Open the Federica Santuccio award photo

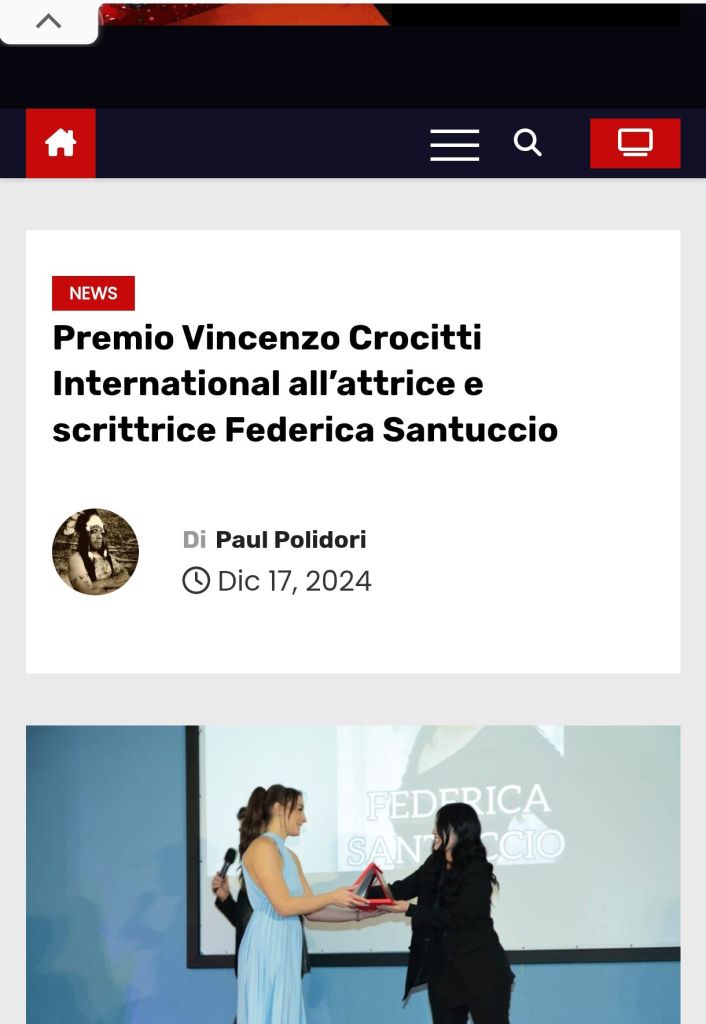click(353, 874)
